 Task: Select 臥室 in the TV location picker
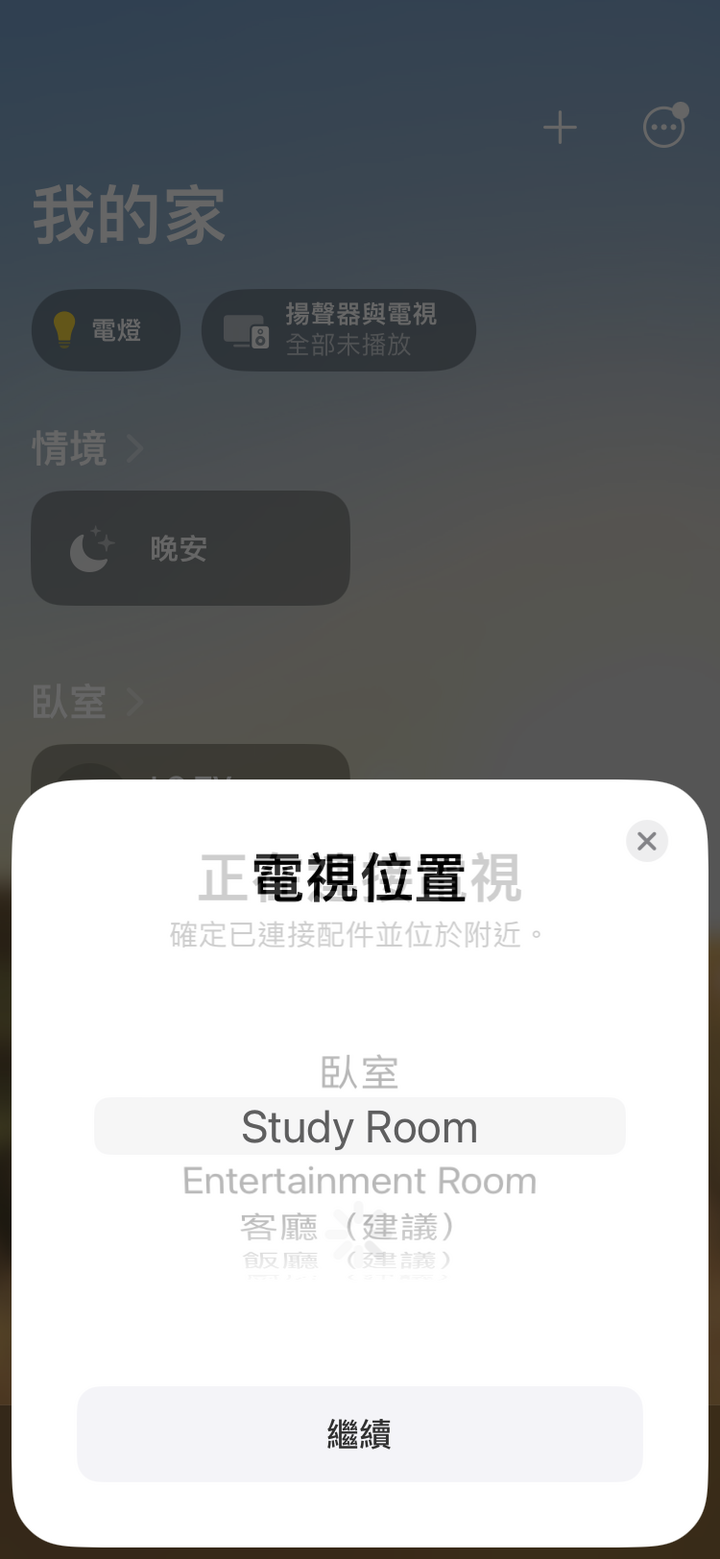click(x=360, y=1072)
